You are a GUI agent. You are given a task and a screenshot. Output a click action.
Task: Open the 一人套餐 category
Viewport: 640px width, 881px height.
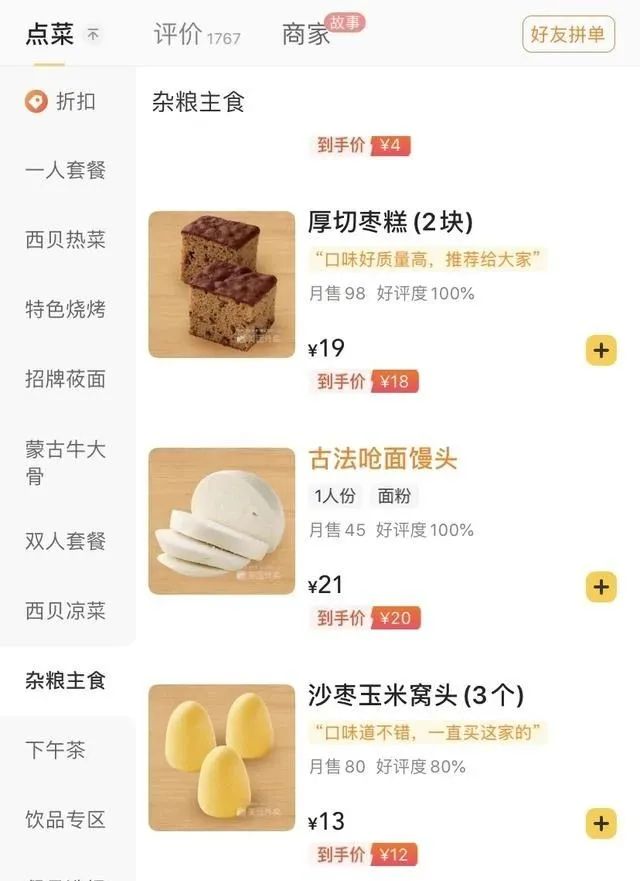point(66,170)
